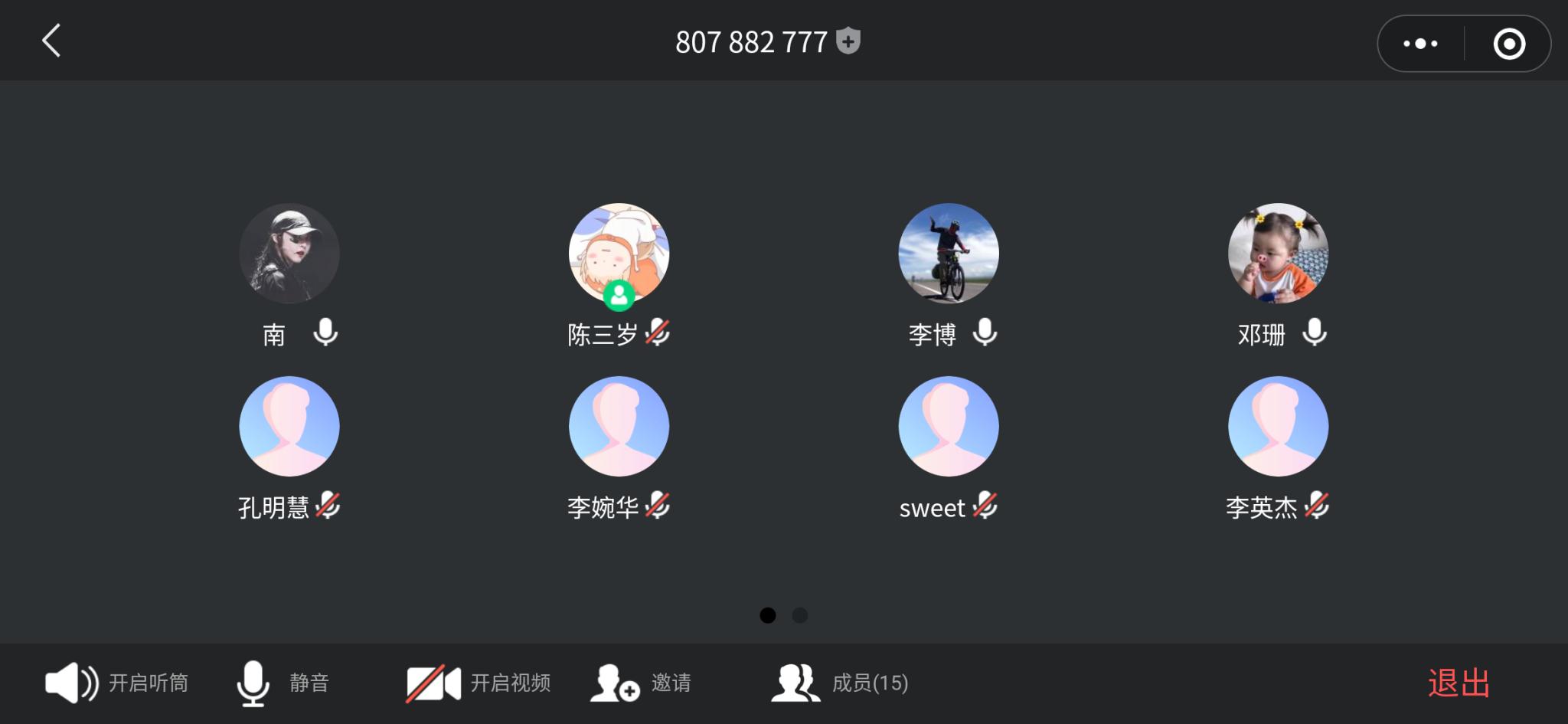Select participant 邓珊's avatar

[x=1278, y=253]
